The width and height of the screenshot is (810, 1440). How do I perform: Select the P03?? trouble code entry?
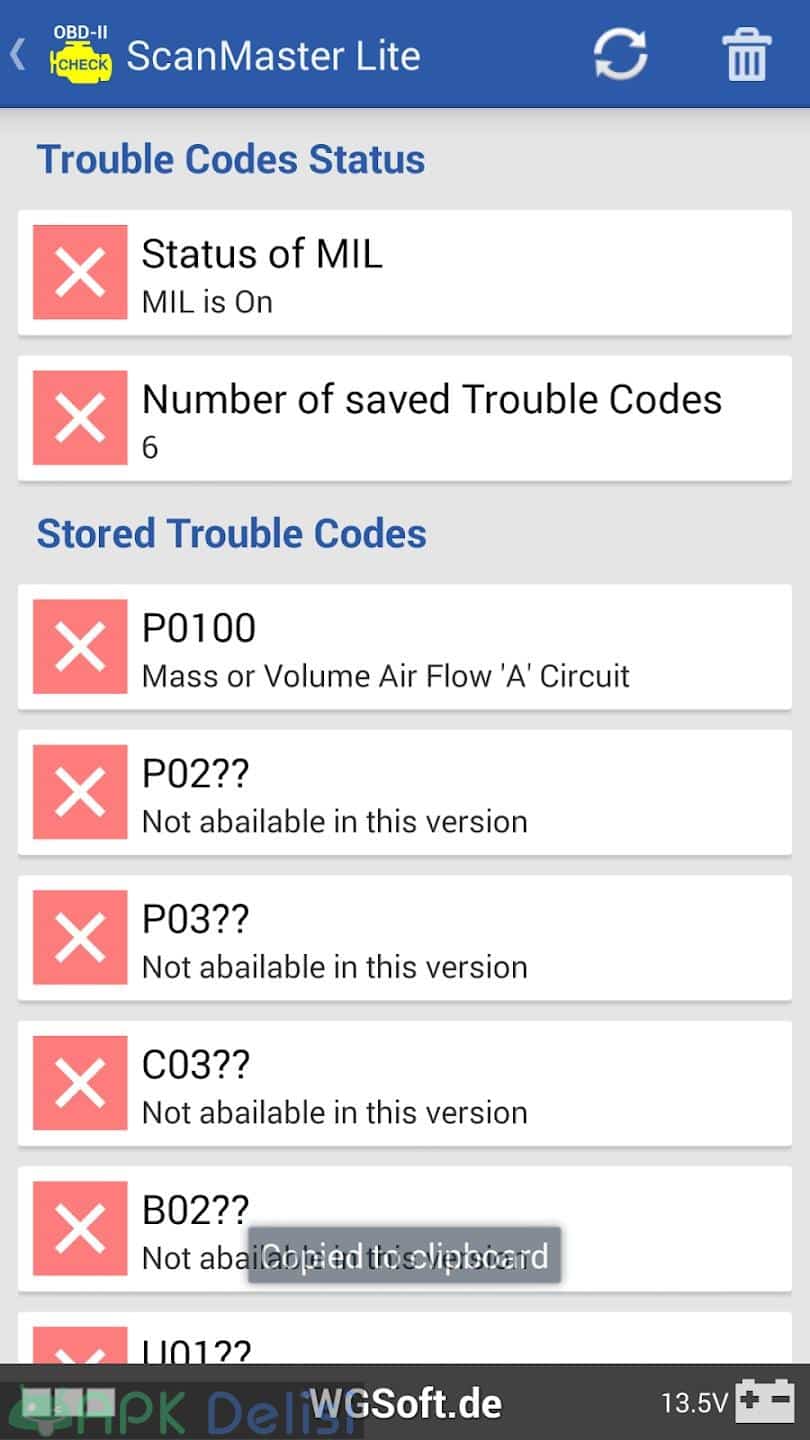click(x=405, y=938)
